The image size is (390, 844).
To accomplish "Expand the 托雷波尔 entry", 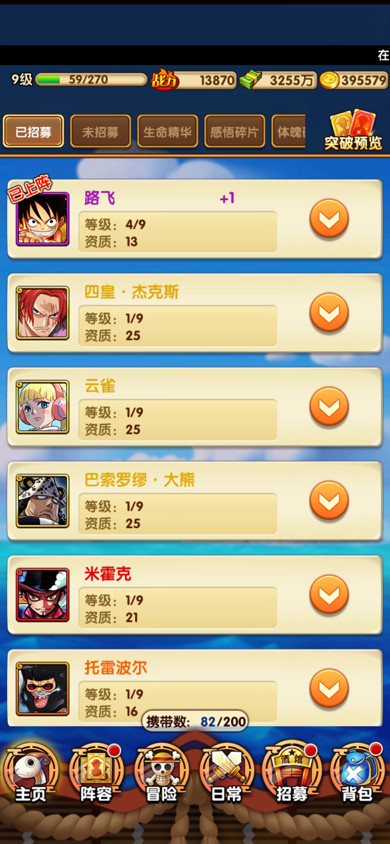I will pyautogui.click(x=329, y=688).
